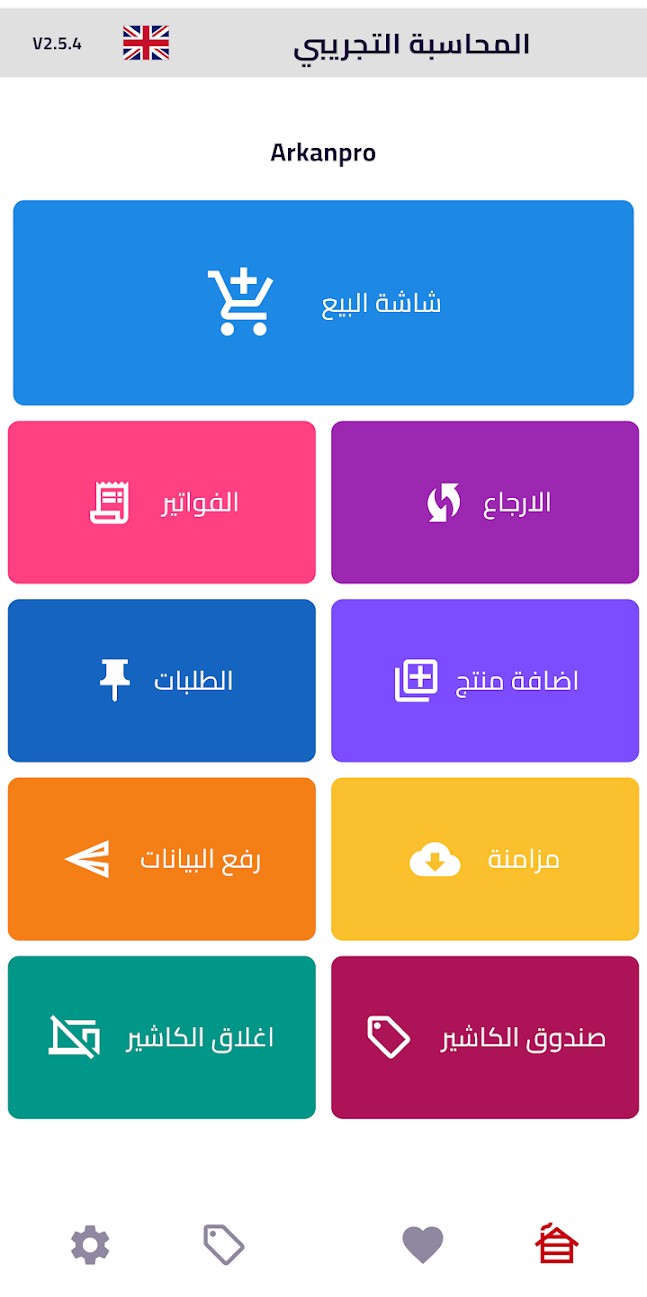Image resolution: width=647 pixels, height=1297 pixels.
Task: Open the sales screen (شاشة البيع)
Action: (323, 303)
